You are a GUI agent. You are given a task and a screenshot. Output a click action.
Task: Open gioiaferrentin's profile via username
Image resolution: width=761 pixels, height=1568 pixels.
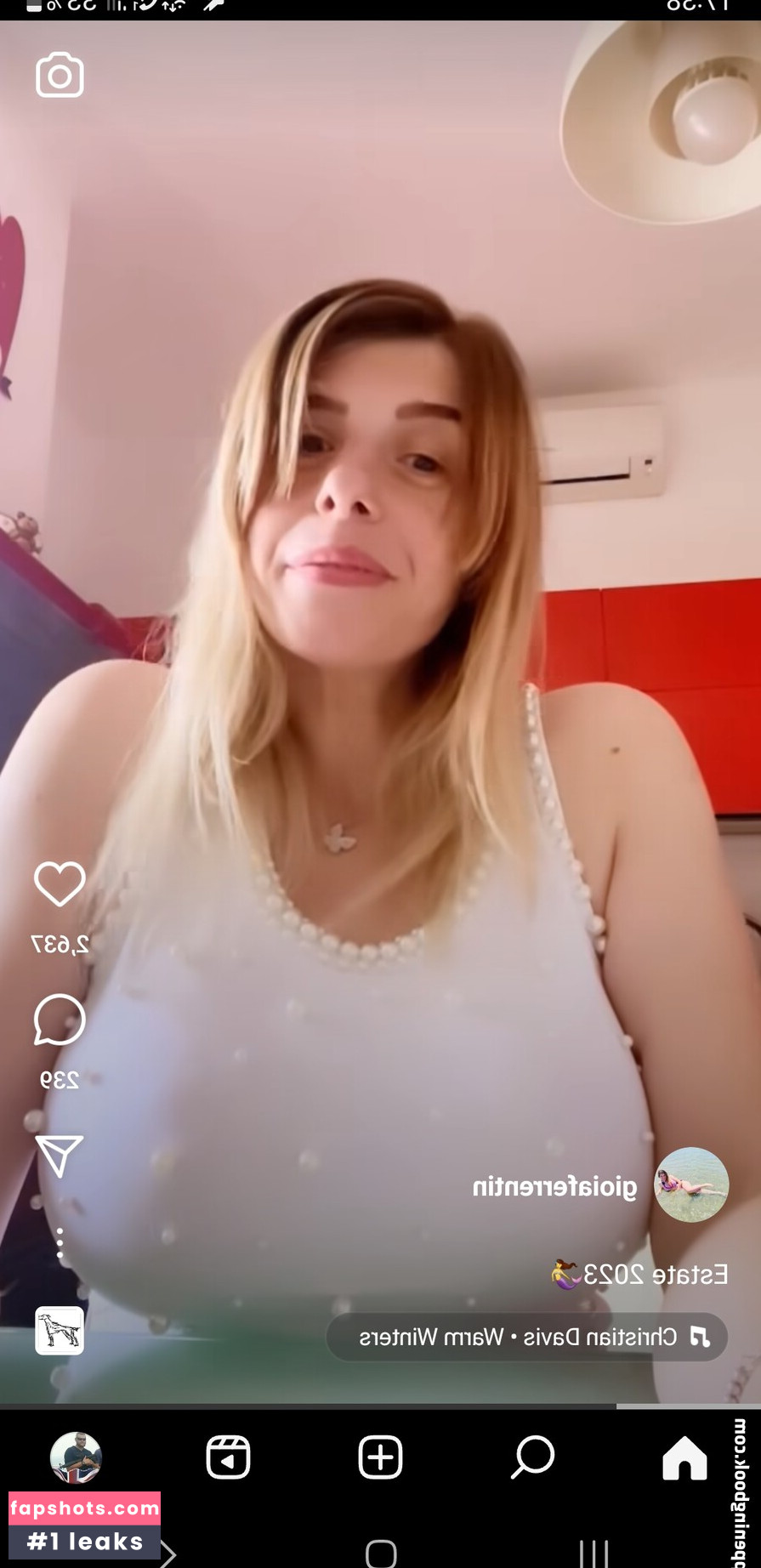pos(554,1186)
